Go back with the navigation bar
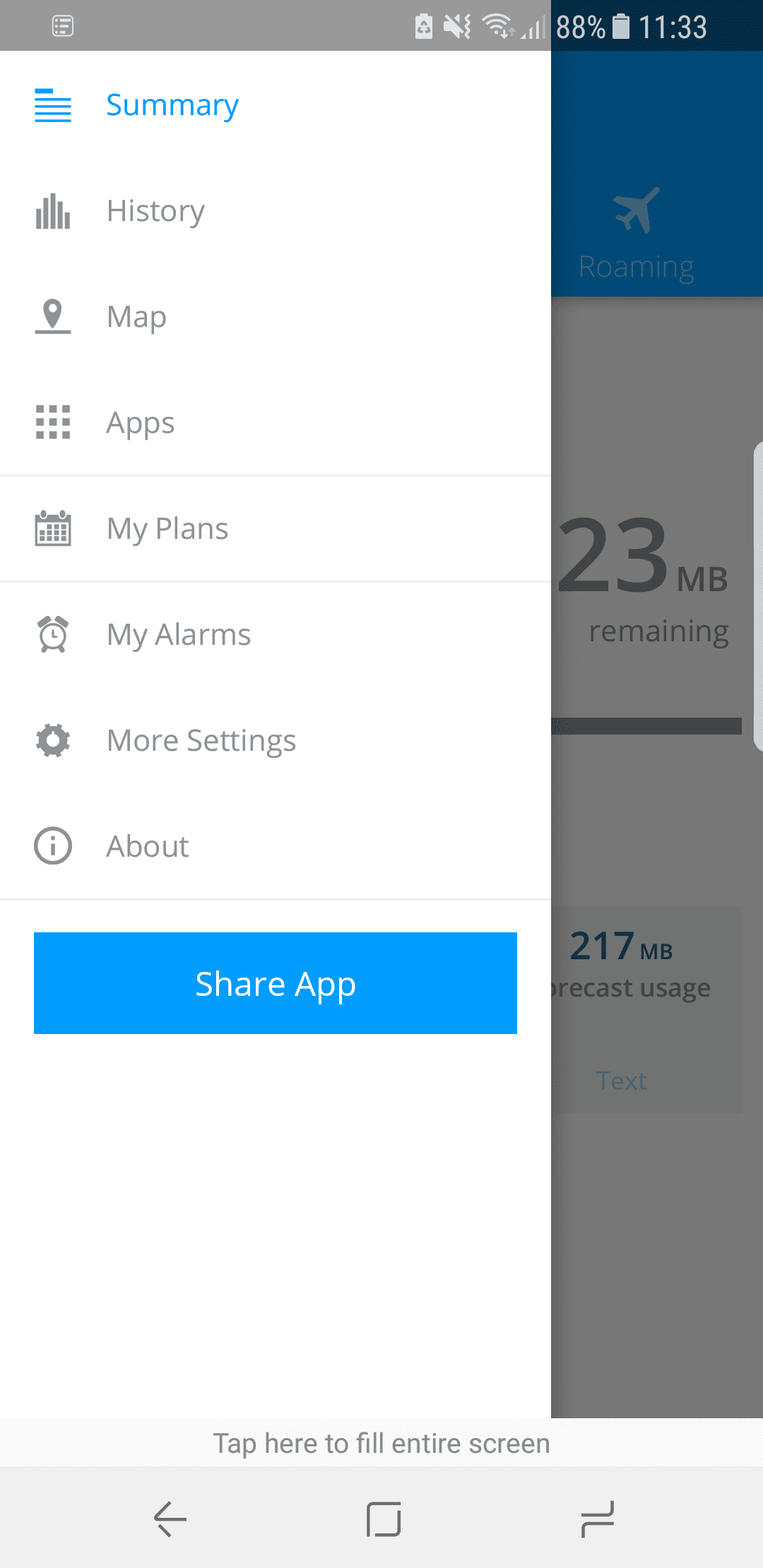Viewport: 763px width, 1568px height. tap(170, 1519)
